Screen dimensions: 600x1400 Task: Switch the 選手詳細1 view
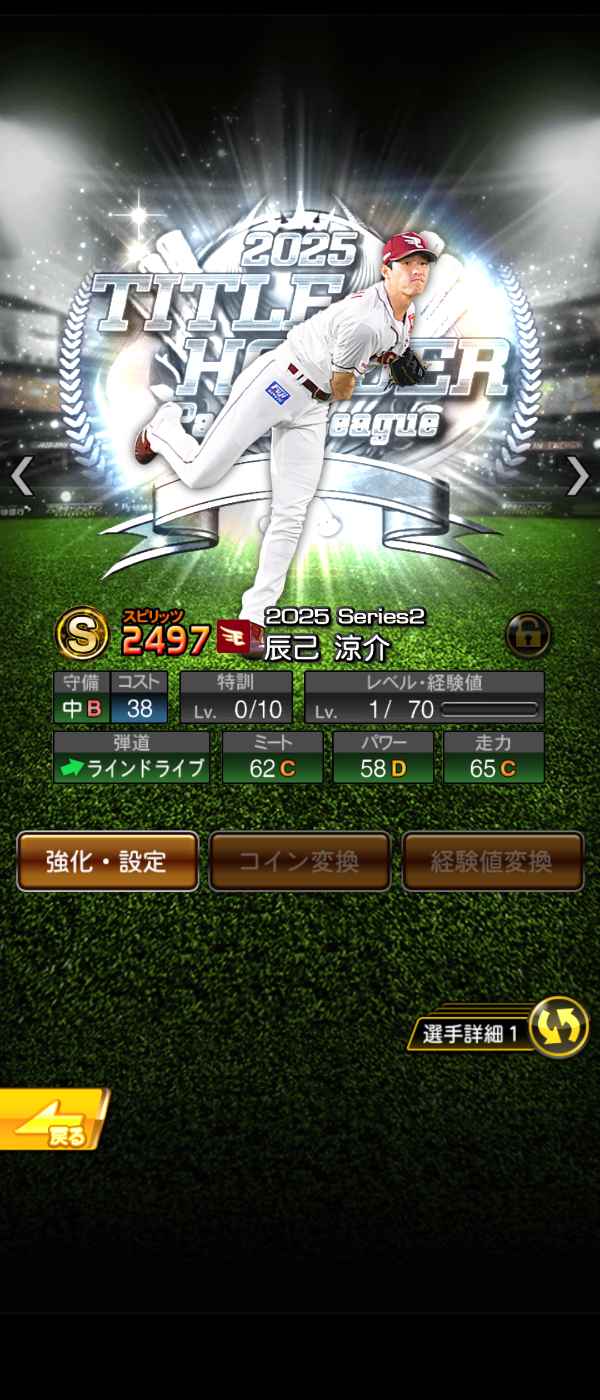[x=557, y=1028]
